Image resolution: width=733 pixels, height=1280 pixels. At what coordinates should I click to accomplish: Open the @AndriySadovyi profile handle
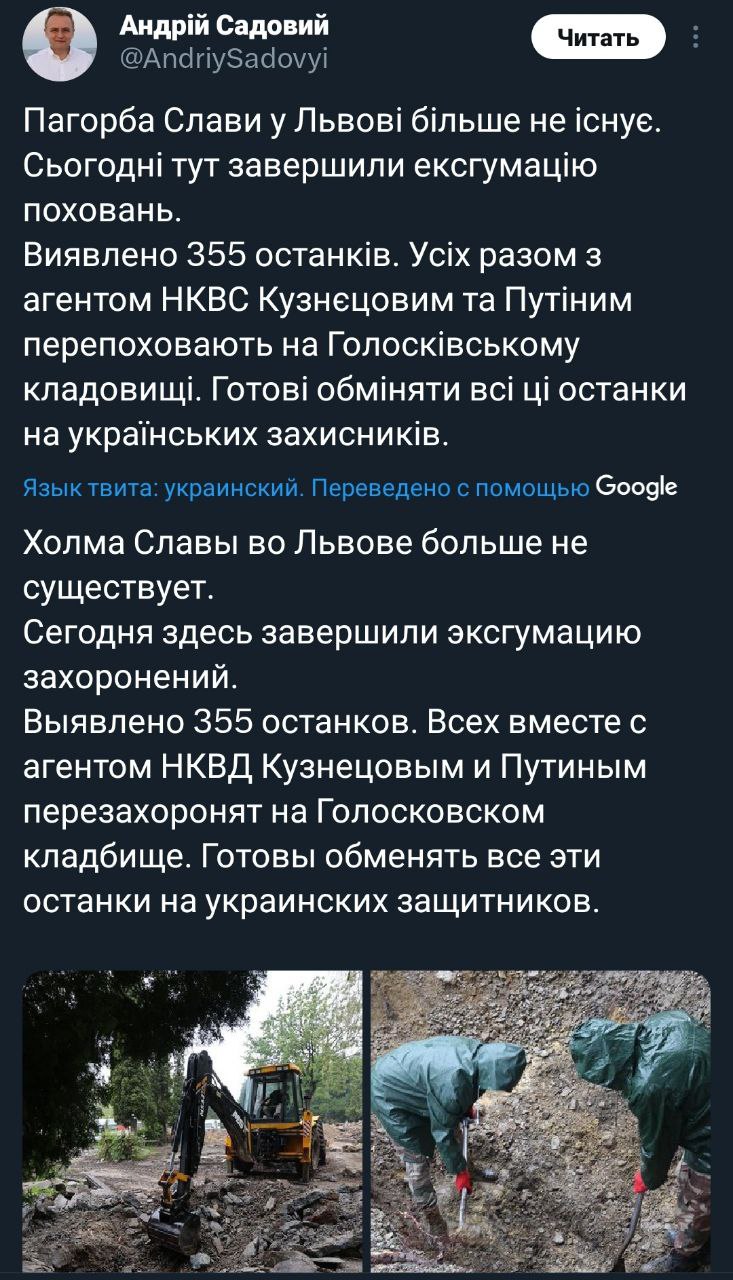pyautogui.click(x=224, y=59)
